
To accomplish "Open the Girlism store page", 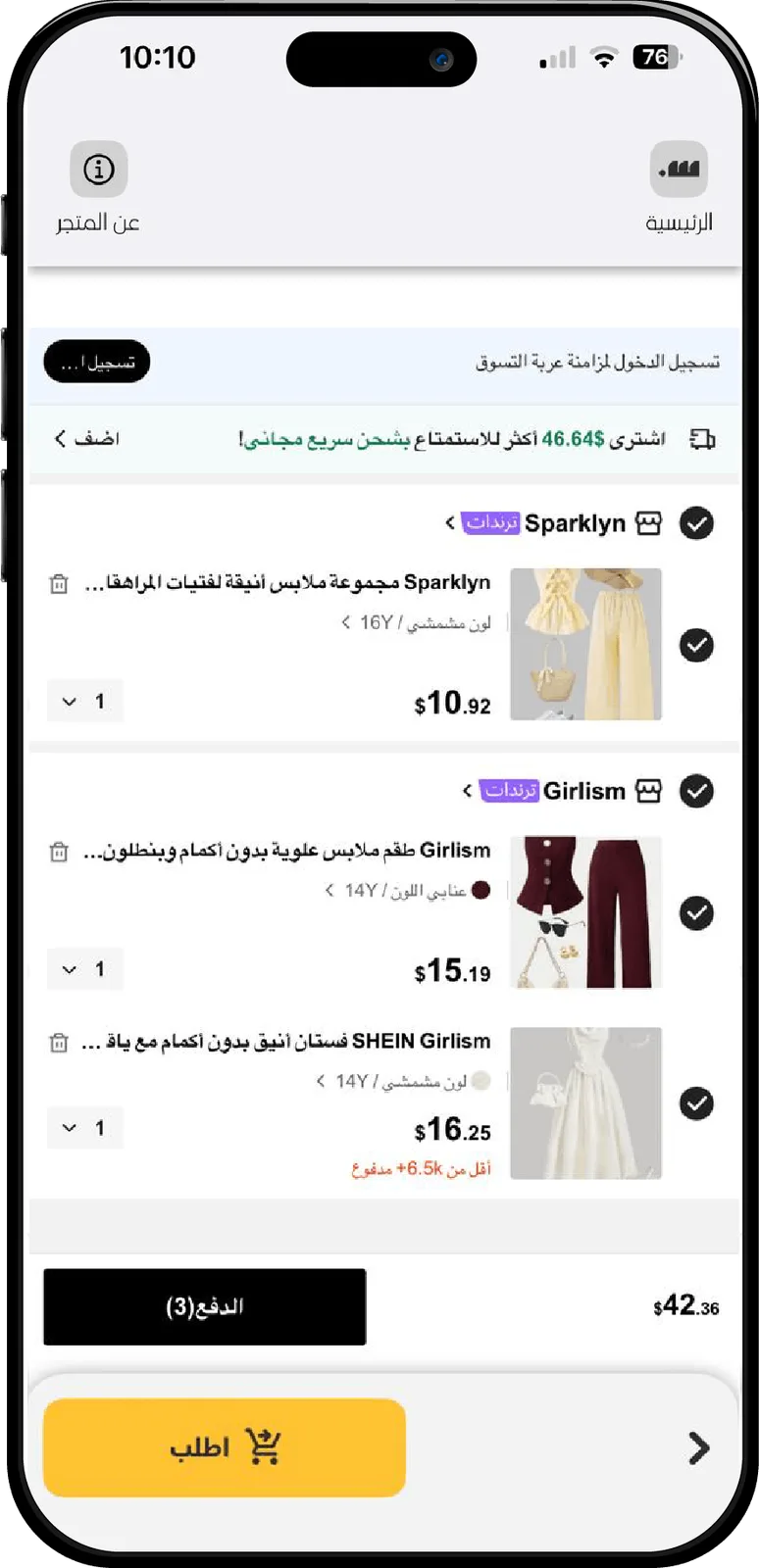I will pos(563,791).
